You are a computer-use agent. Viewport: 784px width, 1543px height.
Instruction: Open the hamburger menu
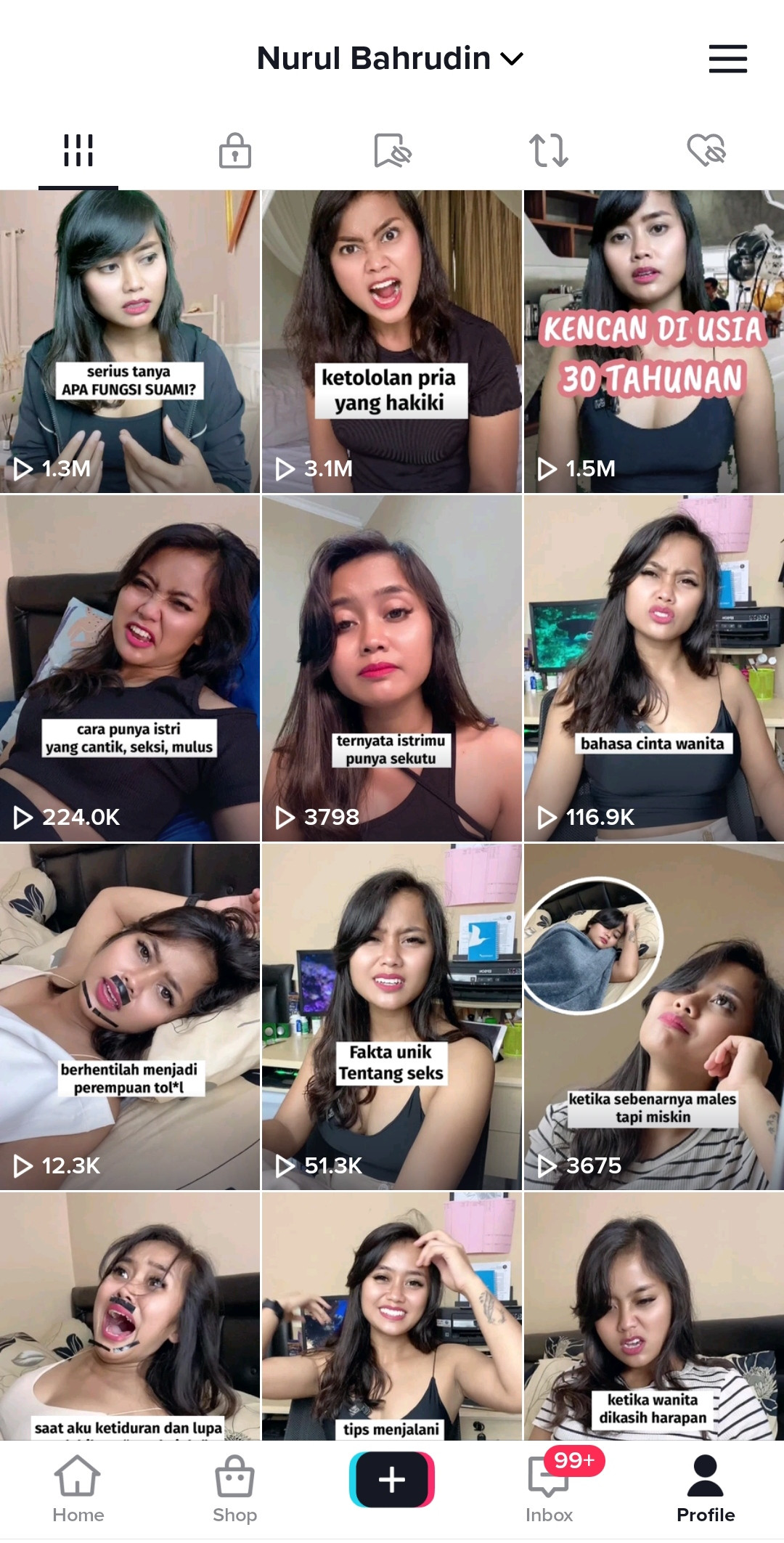click(727, 59)
